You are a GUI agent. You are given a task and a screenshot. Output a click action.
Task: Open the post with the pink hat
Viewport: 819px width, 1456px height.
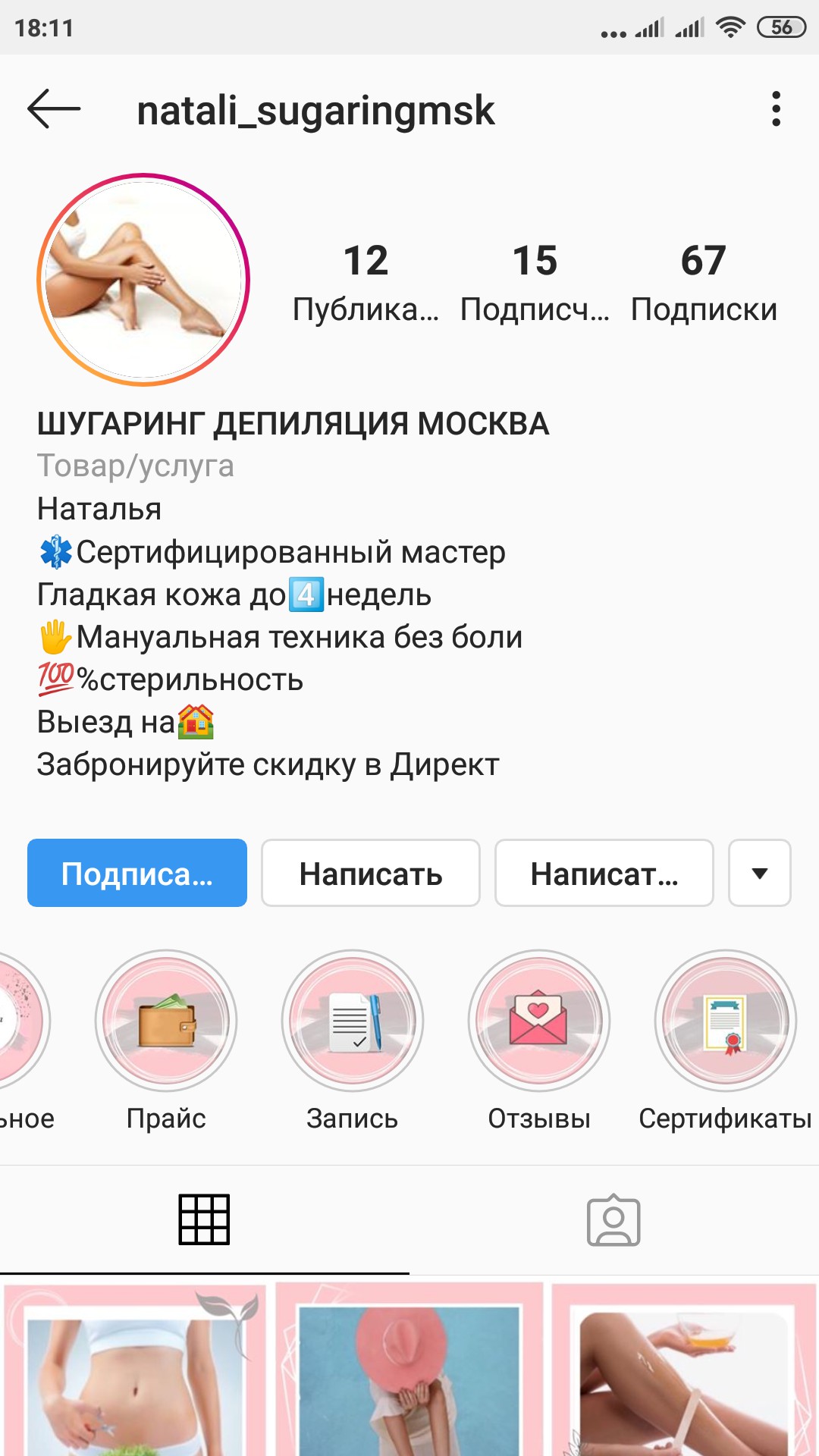coord(409,1370)
